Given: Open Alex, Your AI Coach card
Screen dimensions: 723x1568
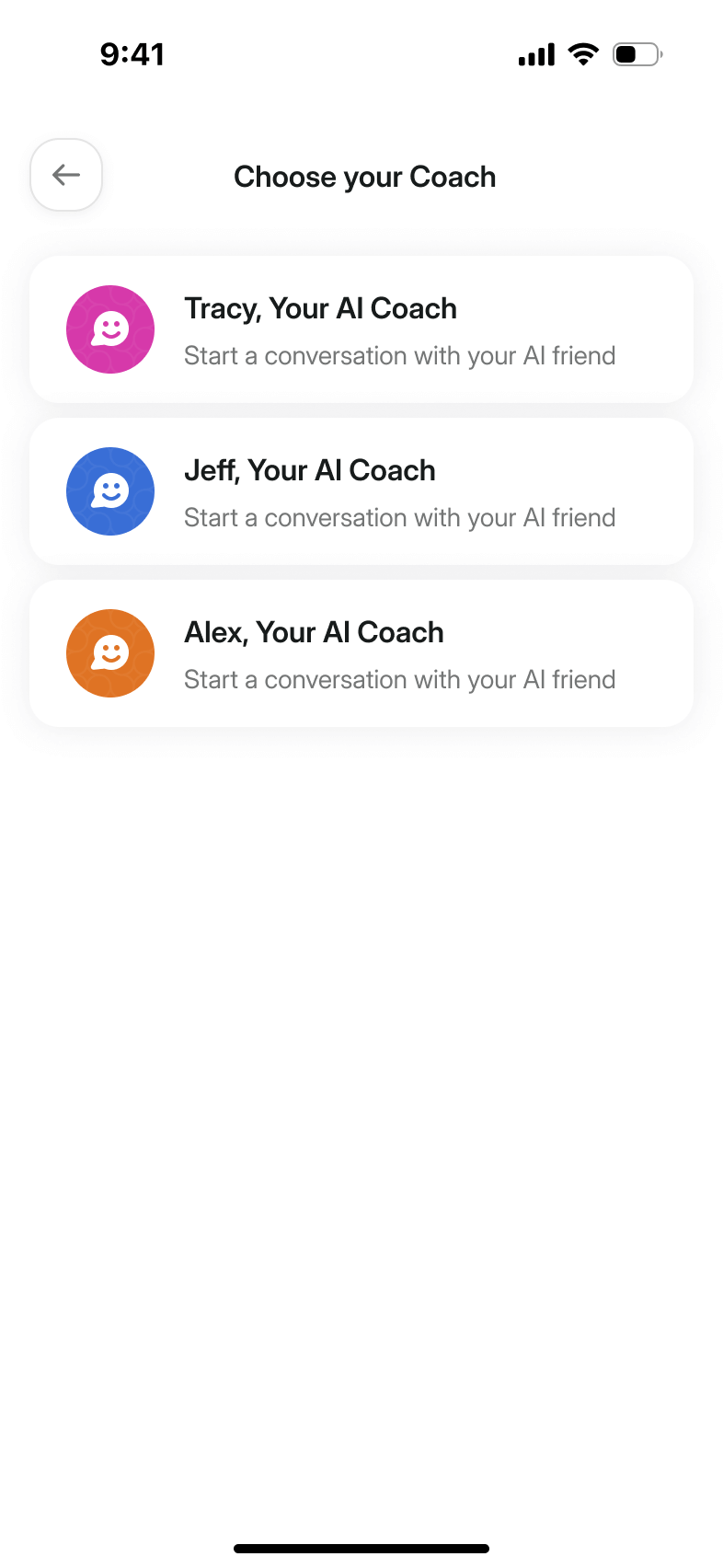Looking at the screenshot, I should tap(361, 653).
